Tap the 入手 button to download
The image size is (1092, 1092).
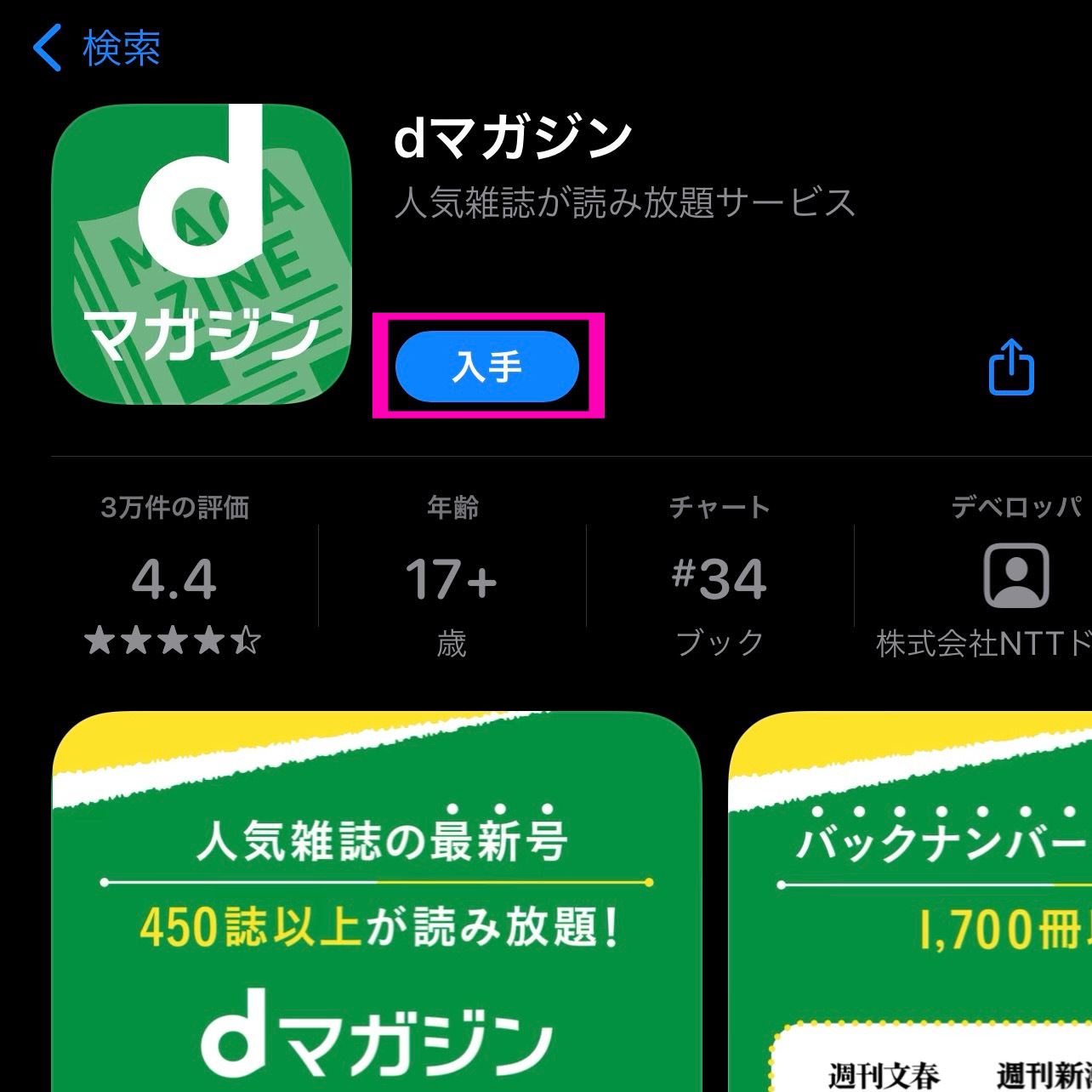point(487,367)
